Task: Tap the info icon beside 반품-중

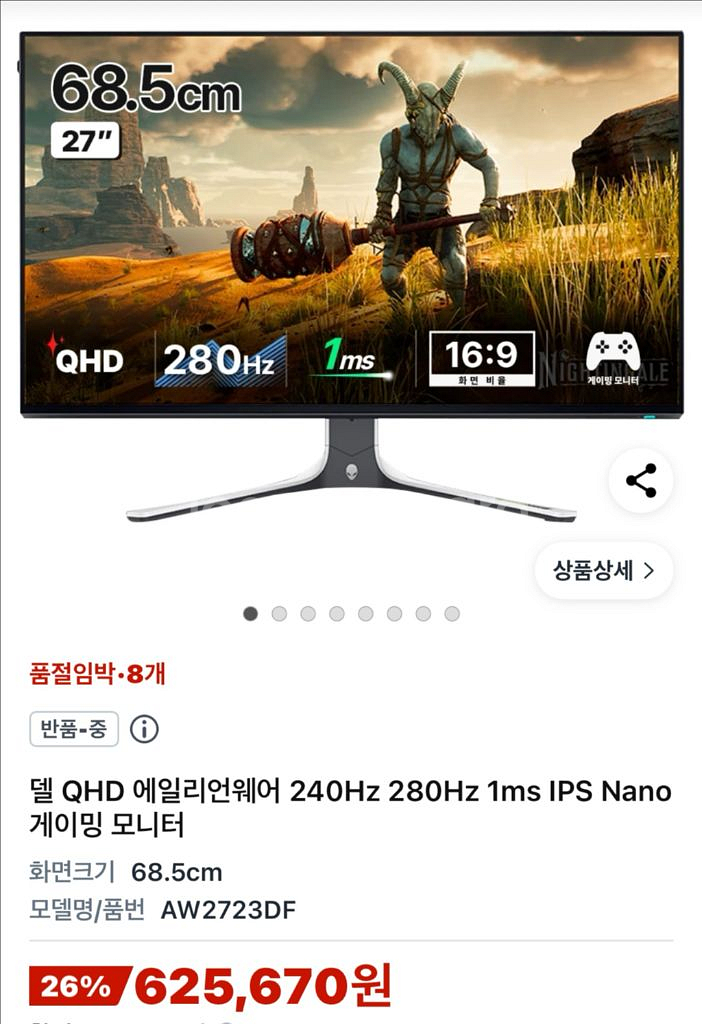Action: pyautogui.click(x=144, y=729)
